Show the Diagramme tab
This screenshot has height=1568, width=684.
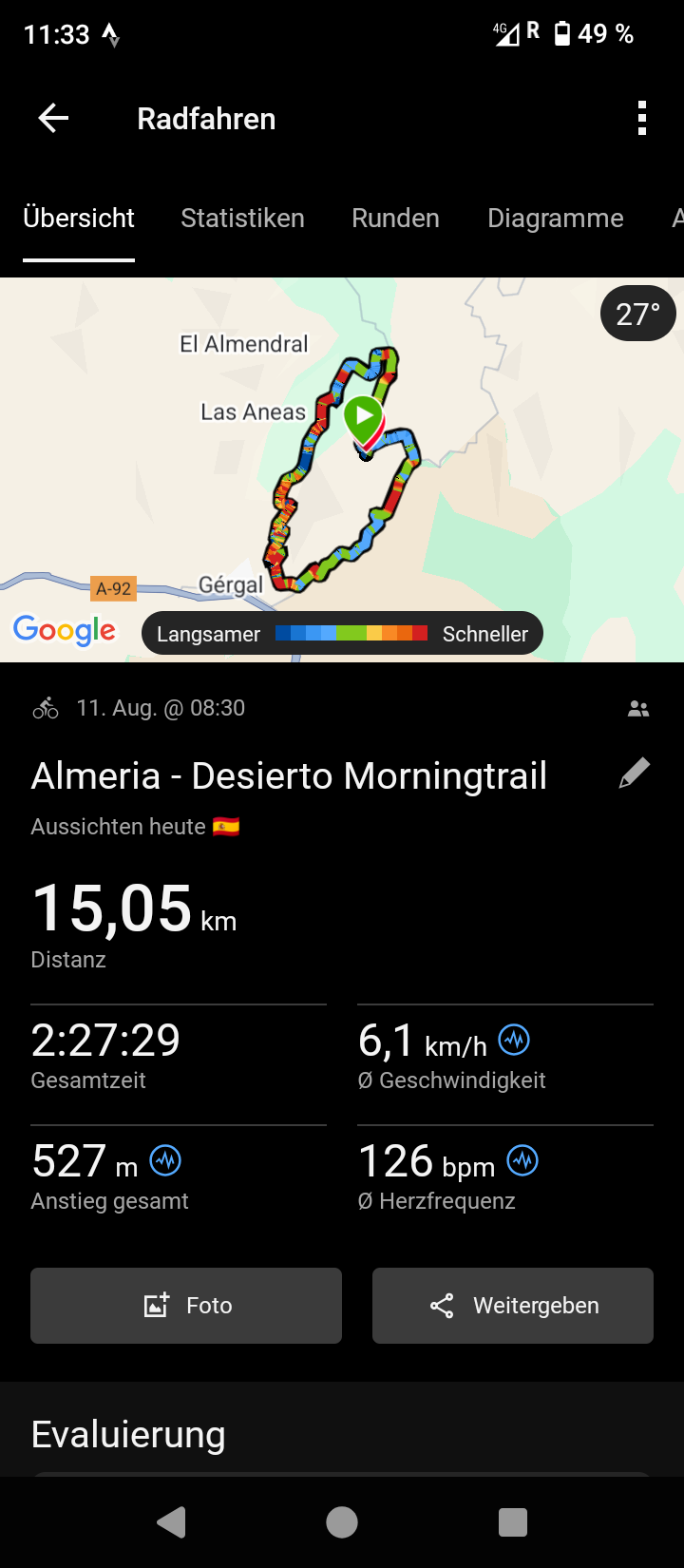click(x=555, y=219)
